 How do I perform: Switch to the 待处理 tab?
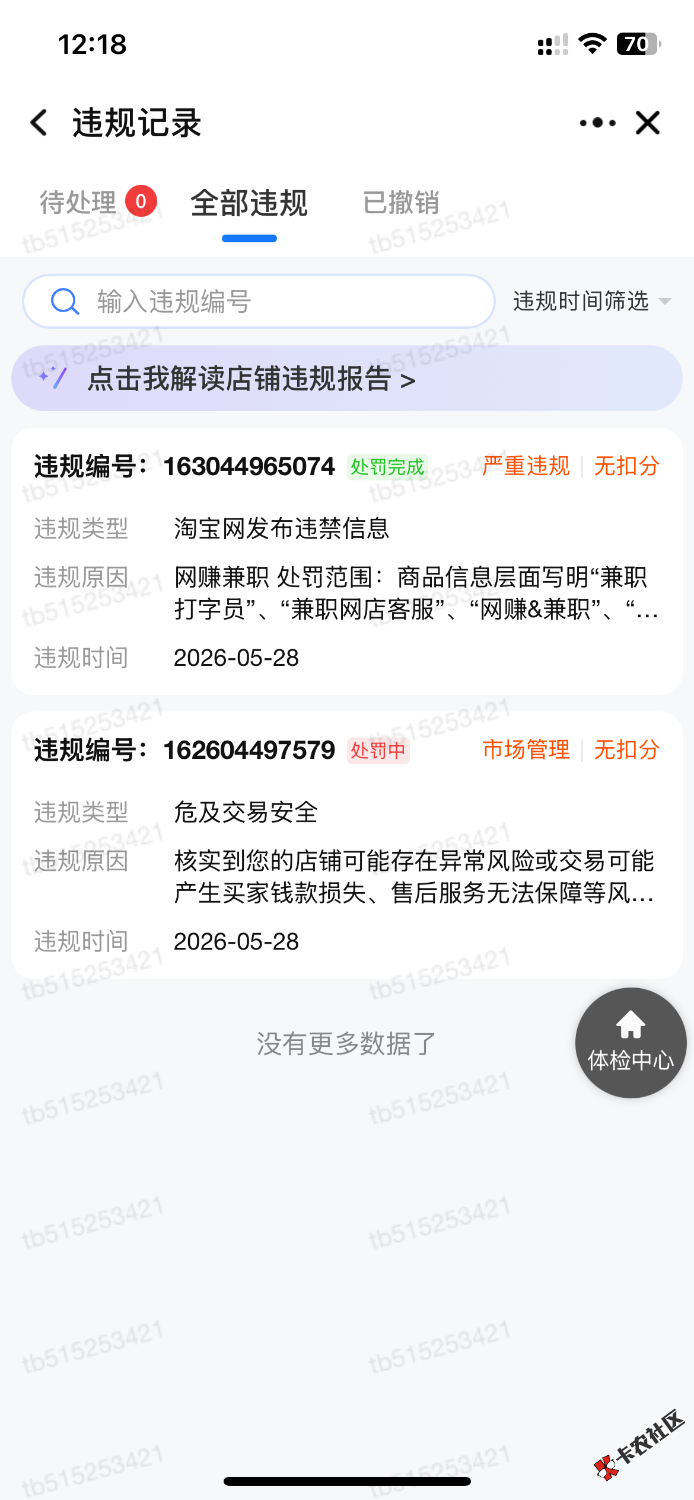97,203
